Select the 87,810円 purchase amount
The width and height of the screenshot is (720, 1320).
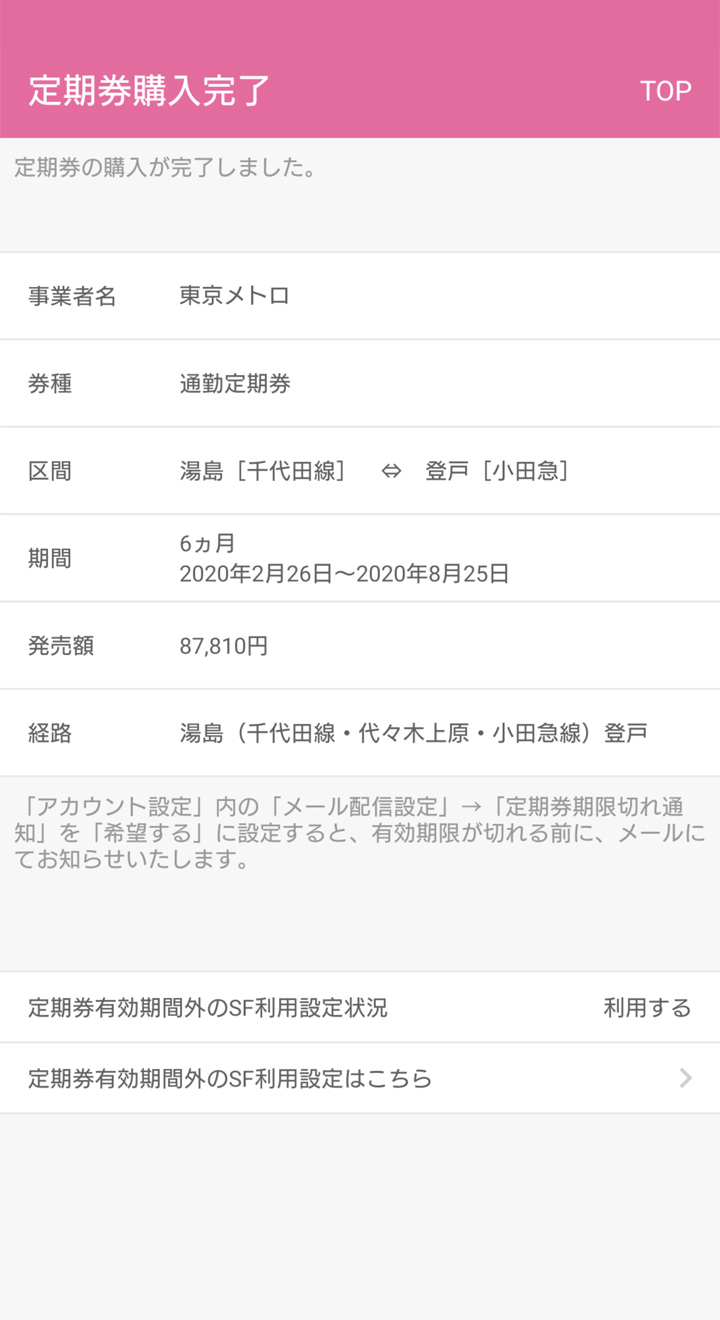point(221,646)
